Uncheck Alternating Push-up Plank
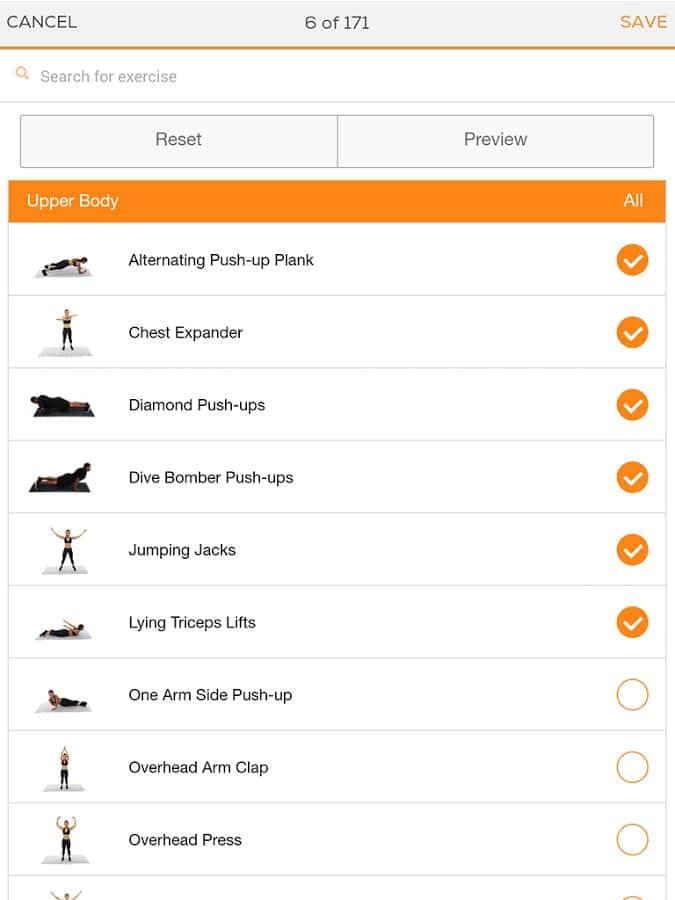The width and height of the screenshot is (675, 900). 632,260
